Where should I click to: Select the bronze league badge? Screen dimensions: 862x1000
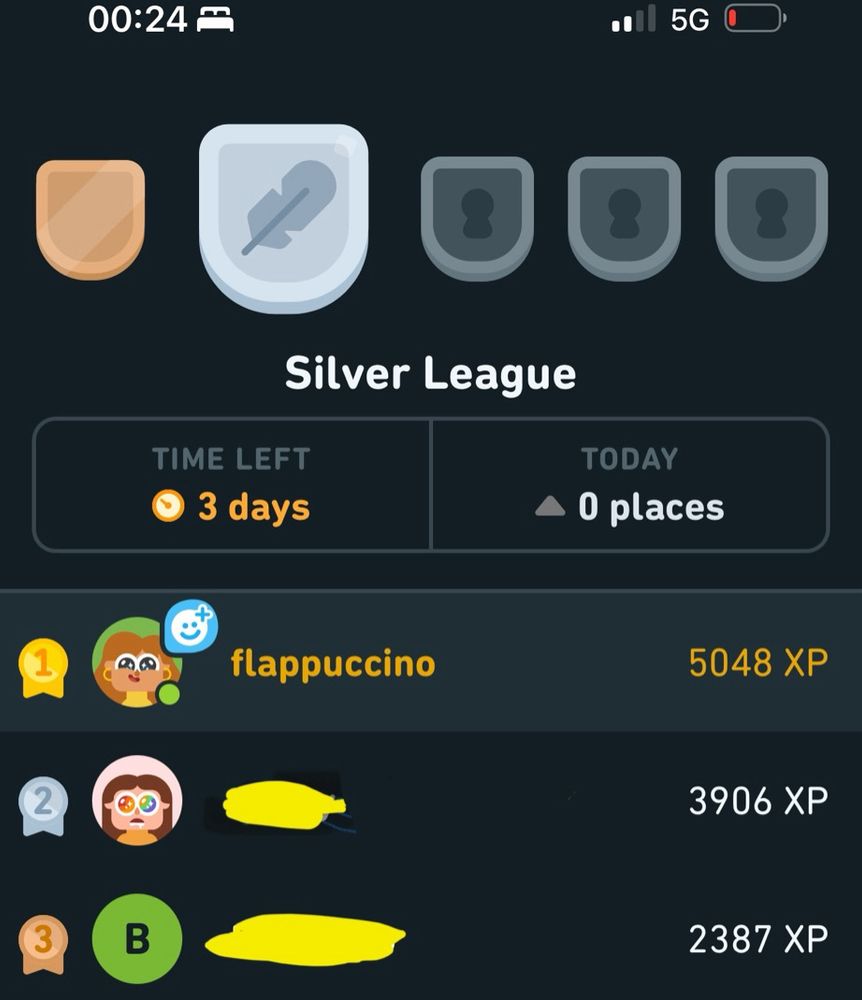pyautogui.click(x=90, y=218)
